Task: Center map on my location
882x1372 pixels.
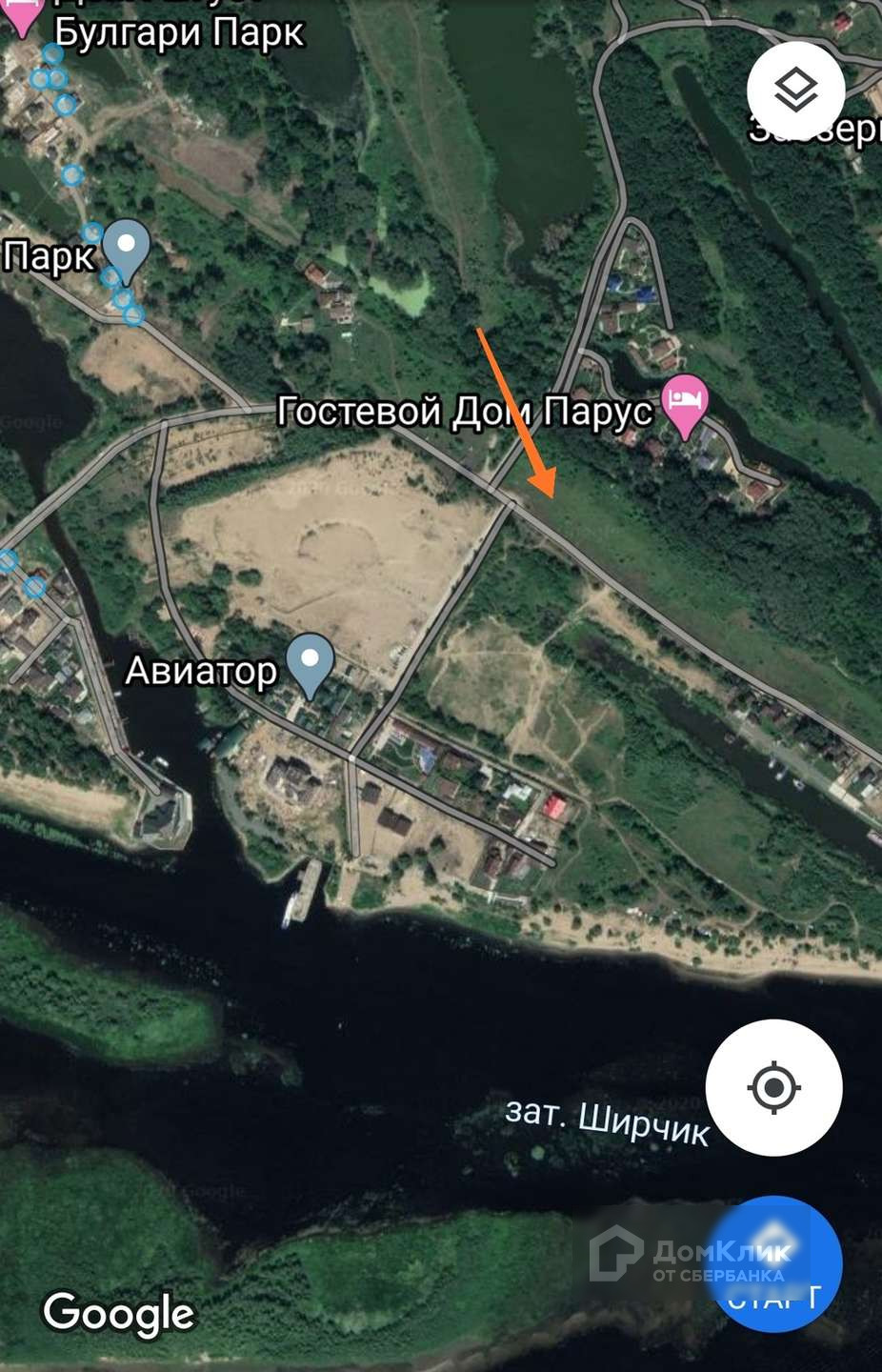Action: click(x=773, y=1087)
